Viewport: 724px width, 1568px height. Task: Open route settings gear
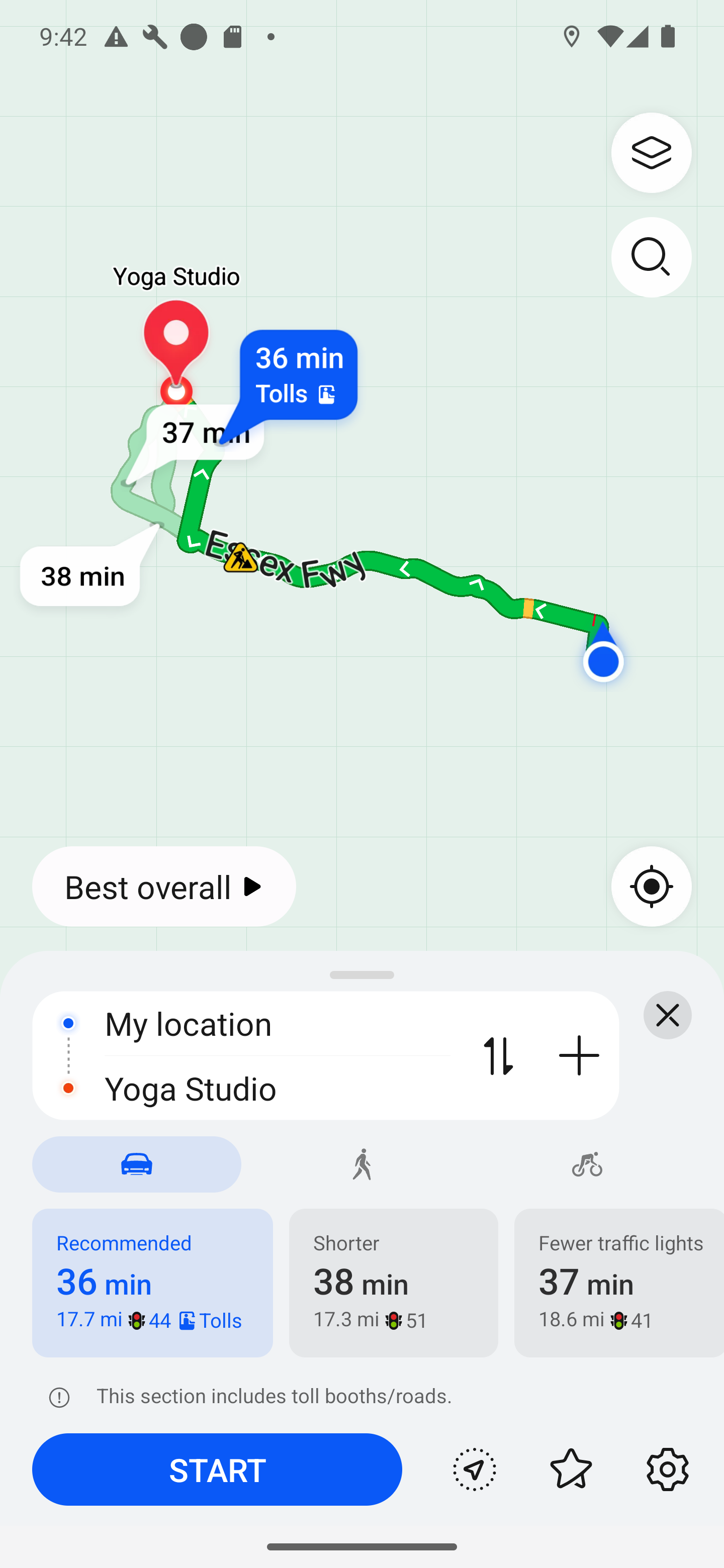click(x=667, y=1469)
